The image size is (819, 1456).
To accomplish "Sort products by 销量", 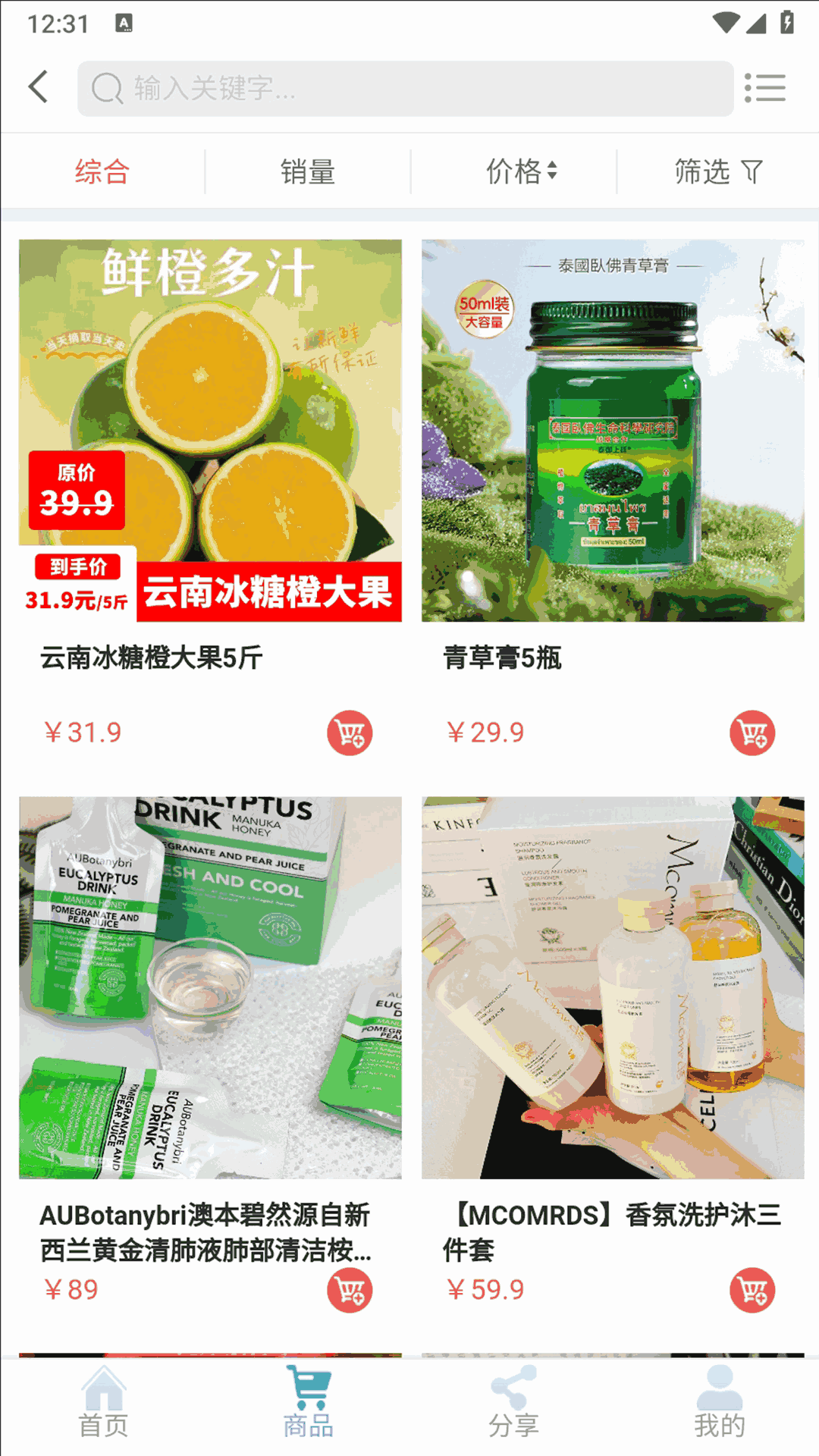I will (x=308, y=172).
